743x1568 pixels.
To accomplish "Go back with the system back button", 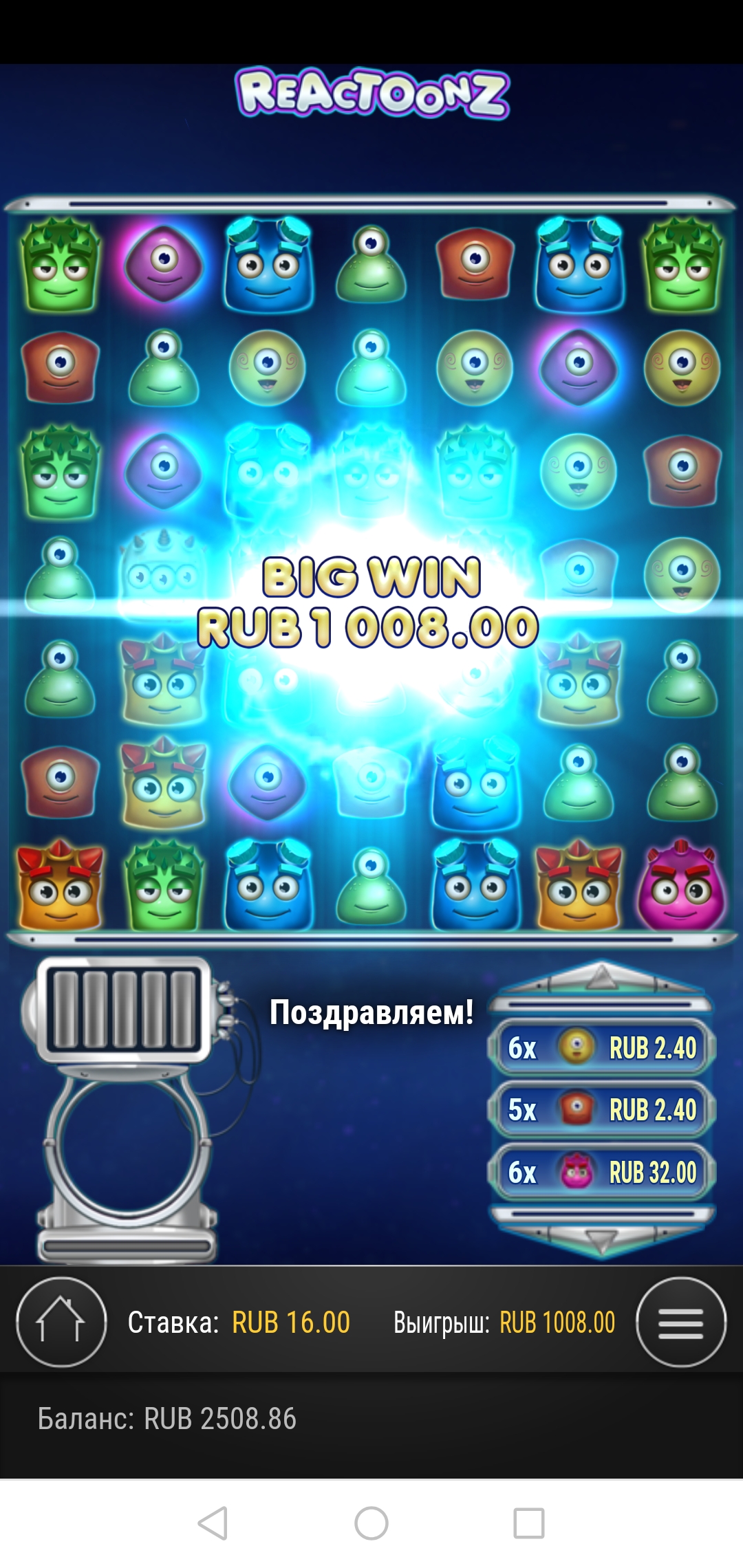I will coord(213,1523).
